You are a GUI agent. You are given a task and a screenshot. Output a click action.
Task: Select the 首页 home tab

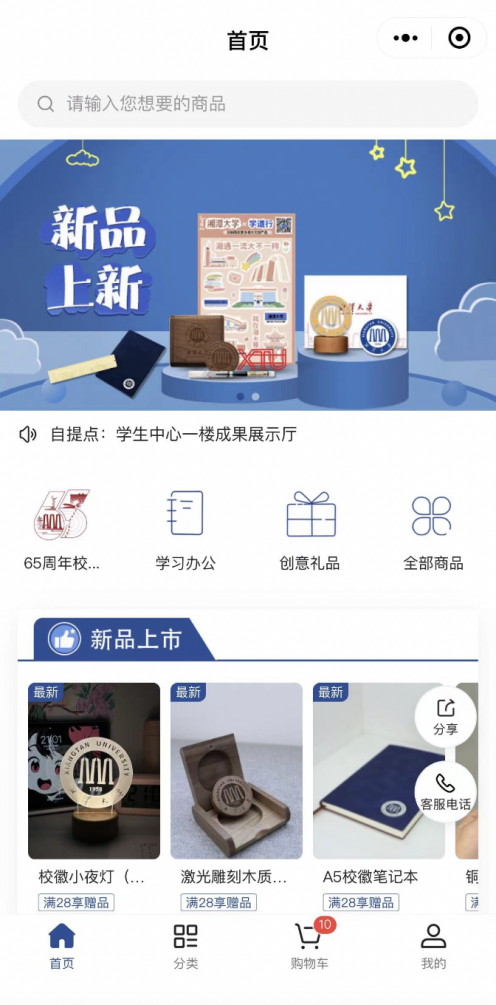[62, 947]
